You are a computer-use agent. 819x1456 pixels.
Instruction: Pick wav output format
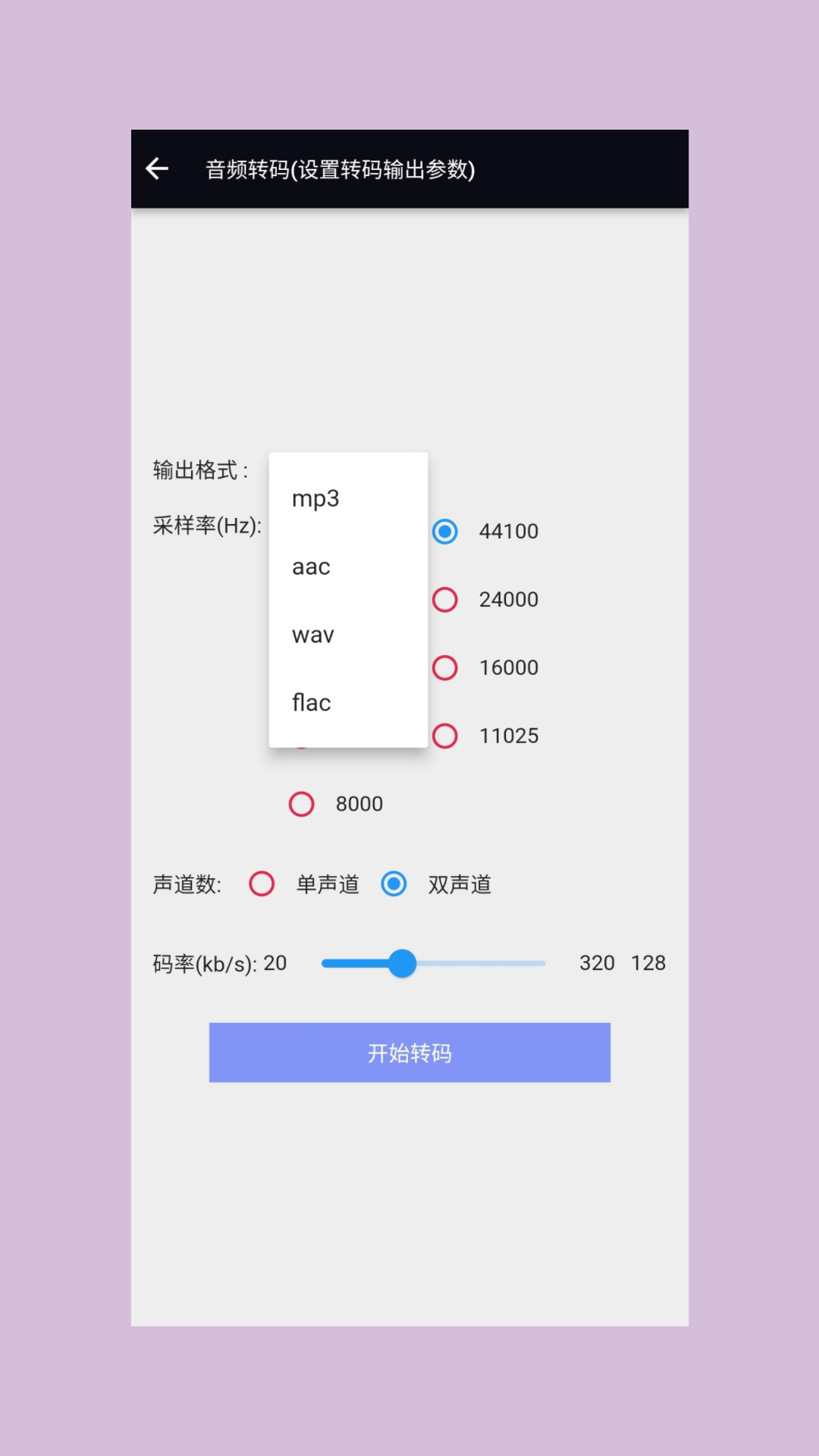(x=313, y=635)
